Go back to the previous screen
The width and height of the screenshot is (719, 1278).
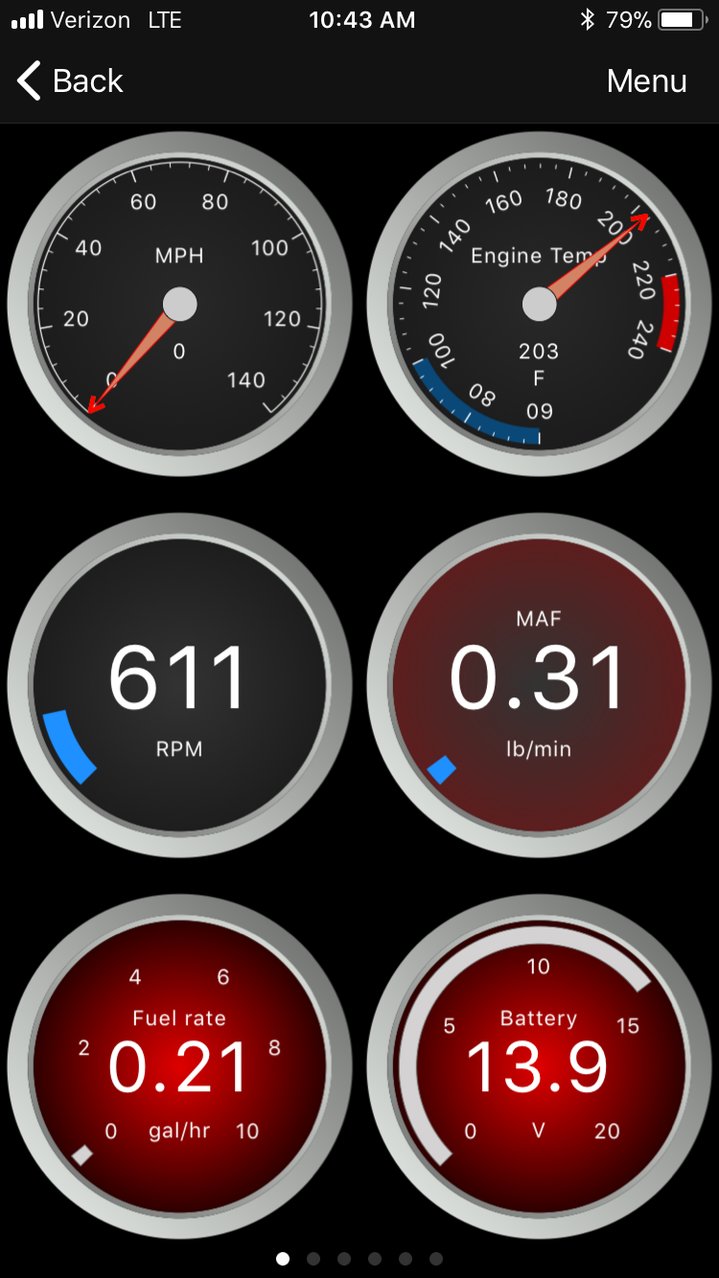[x=70, y=81]
